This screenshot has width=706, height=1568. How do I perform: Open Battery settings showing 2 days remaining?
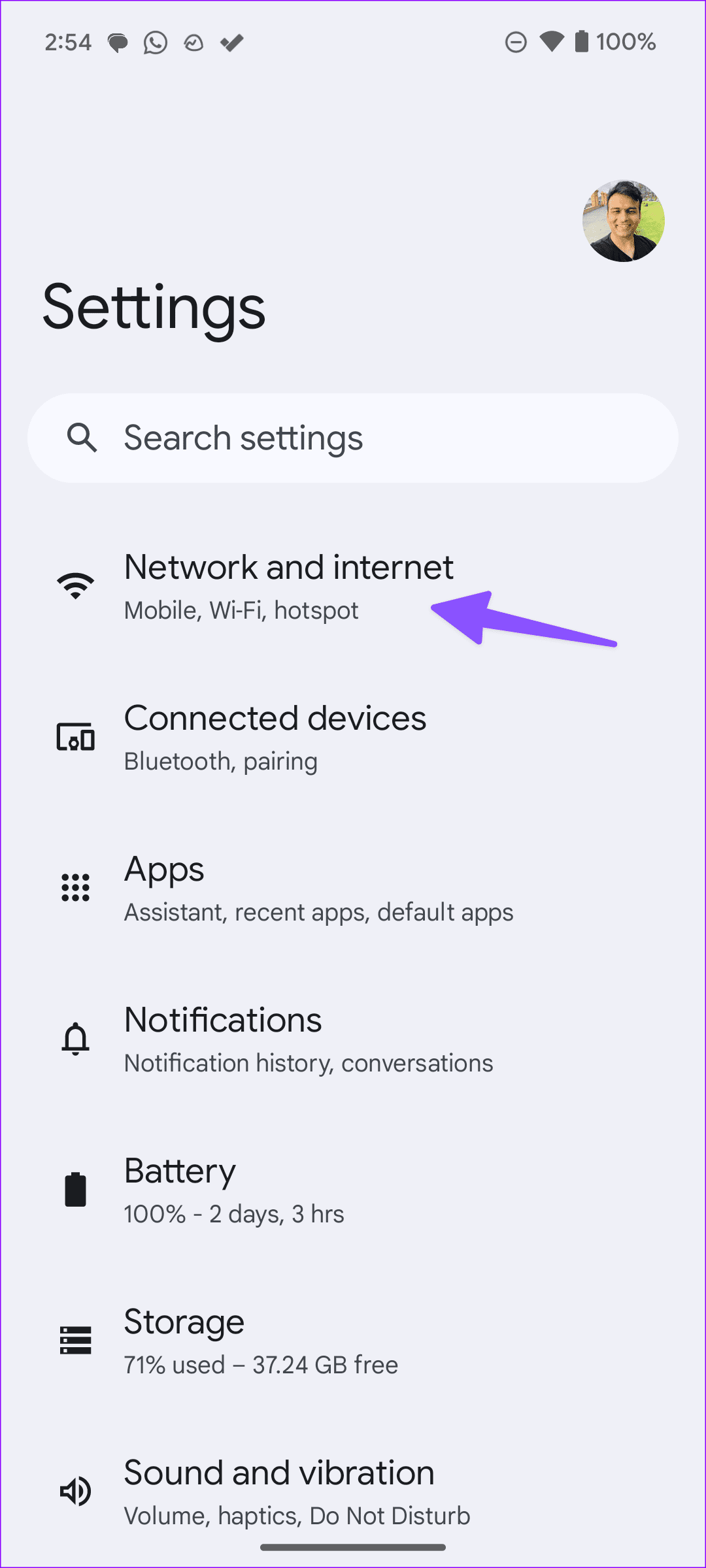point(234,1189)
